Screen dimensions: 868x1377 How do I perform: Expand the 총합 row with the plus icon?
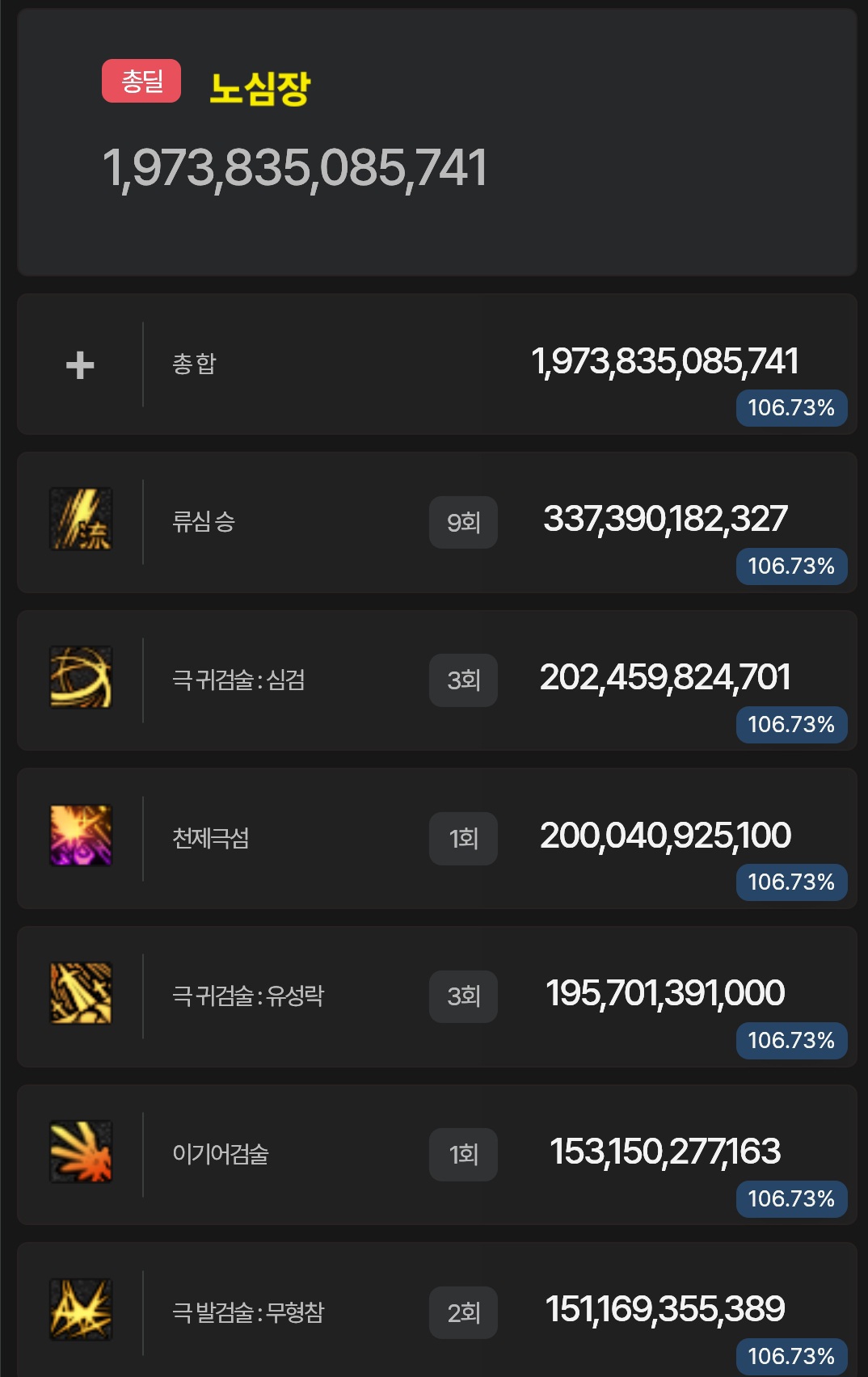pos(80,365)
